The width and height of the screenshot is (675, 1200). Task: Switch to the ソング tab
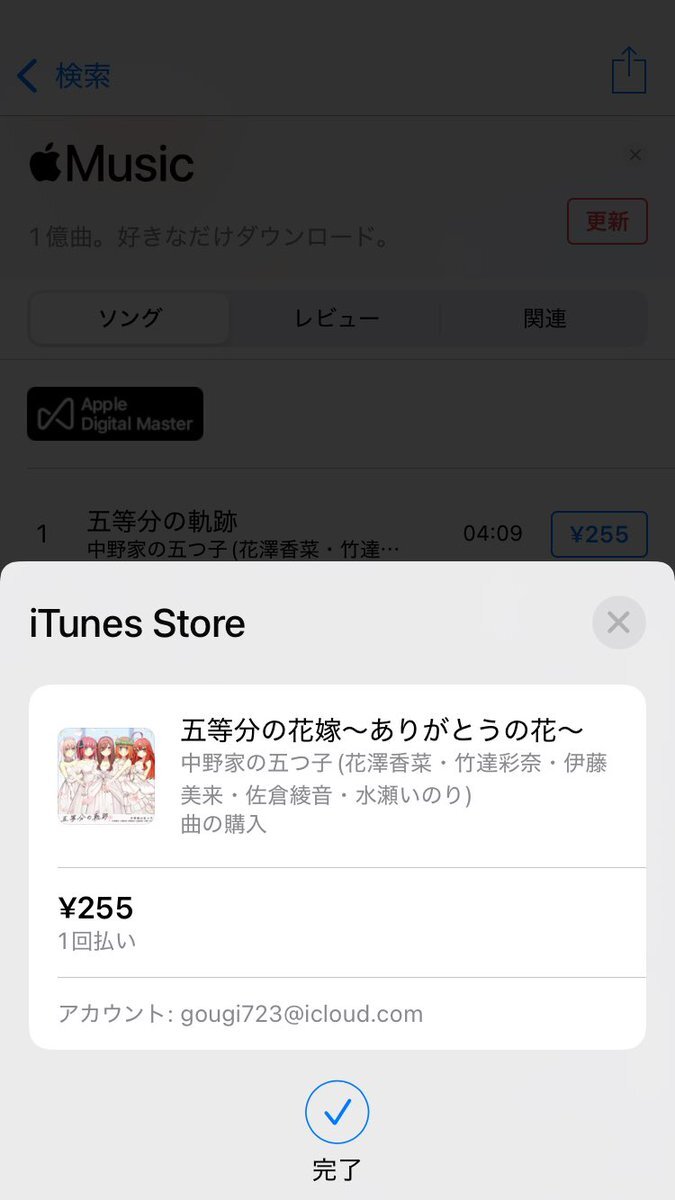[x=130, y=319]
